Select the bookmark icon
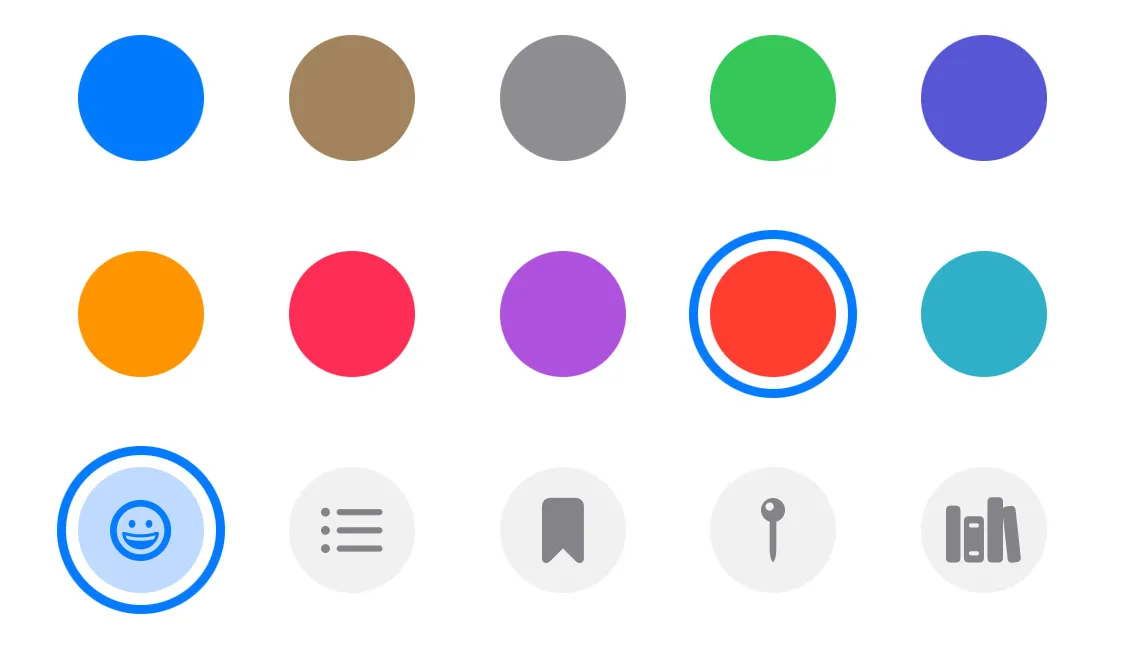The image size is (1125, 653). click(x=563, y=530)
